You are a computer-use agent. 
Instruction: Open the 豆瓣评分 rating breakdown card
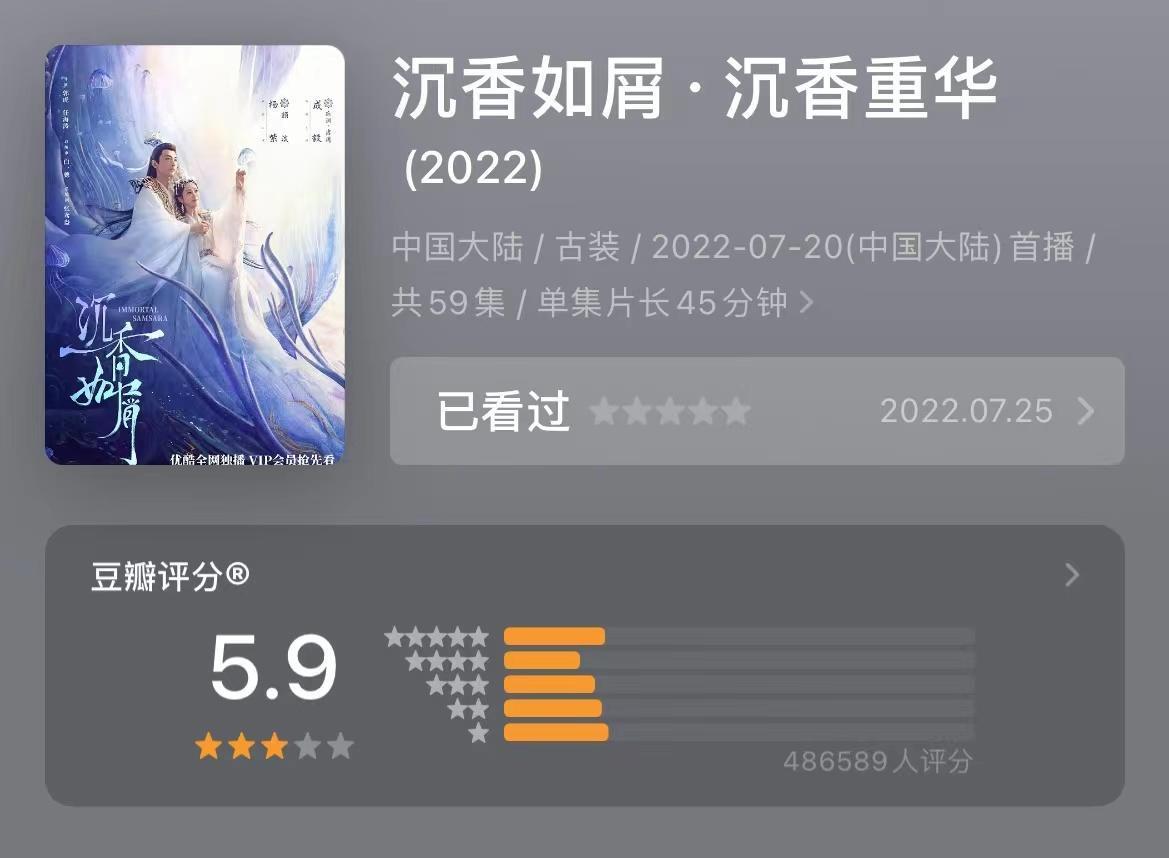(1071, 575)
